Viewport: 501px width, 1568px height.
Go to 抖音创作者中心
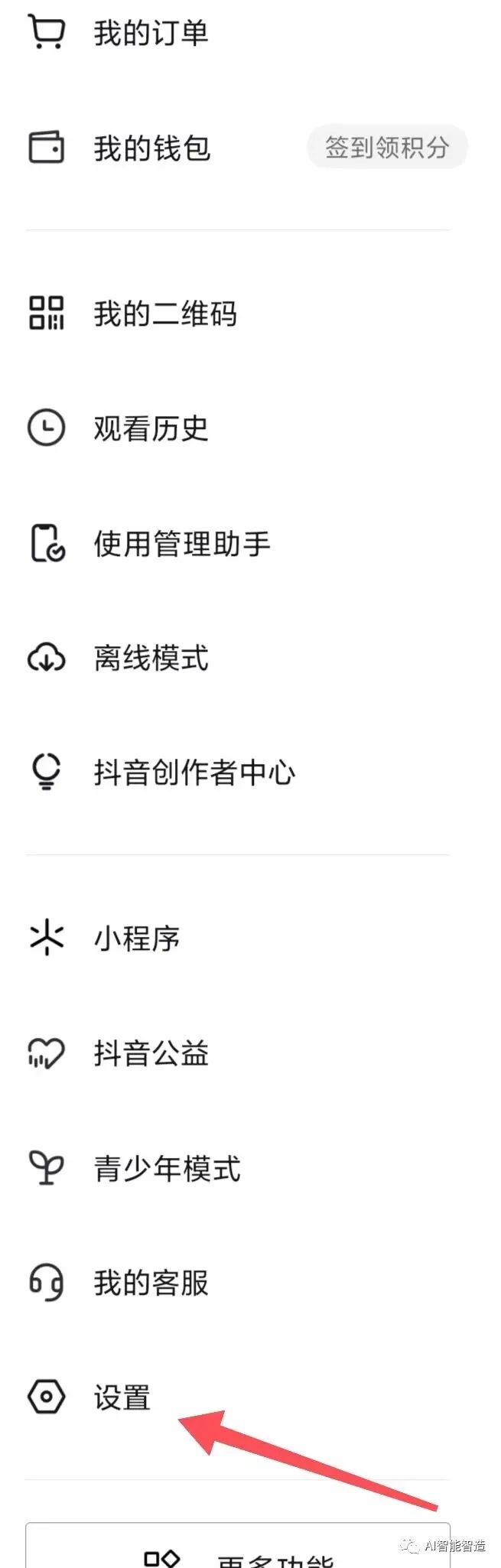click(x=194, y=773)
